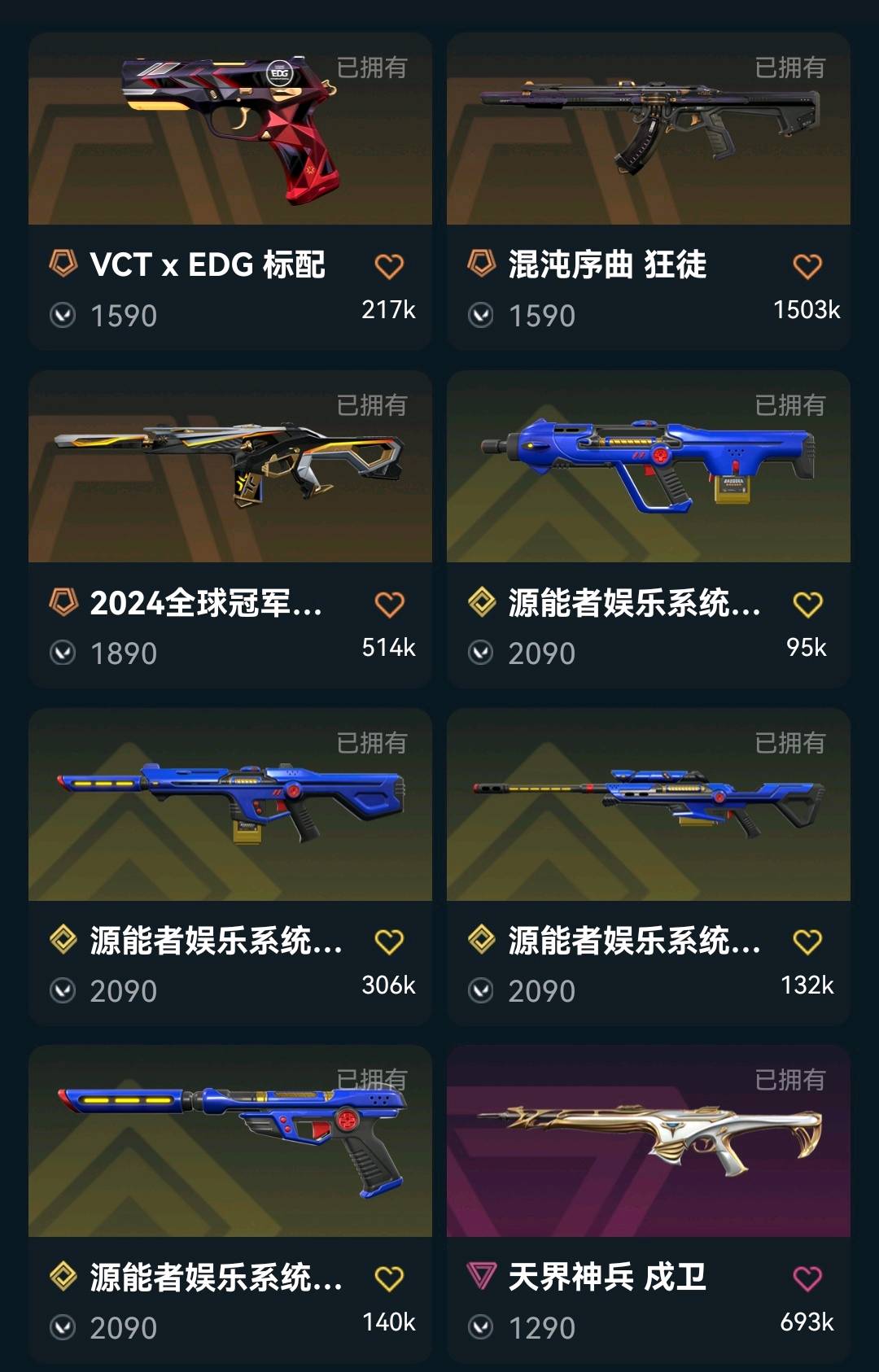Open the 天界神兵 戍卫 skin card
Image resolution: width=879 pixels, height=1372 pixels.
648,1143
